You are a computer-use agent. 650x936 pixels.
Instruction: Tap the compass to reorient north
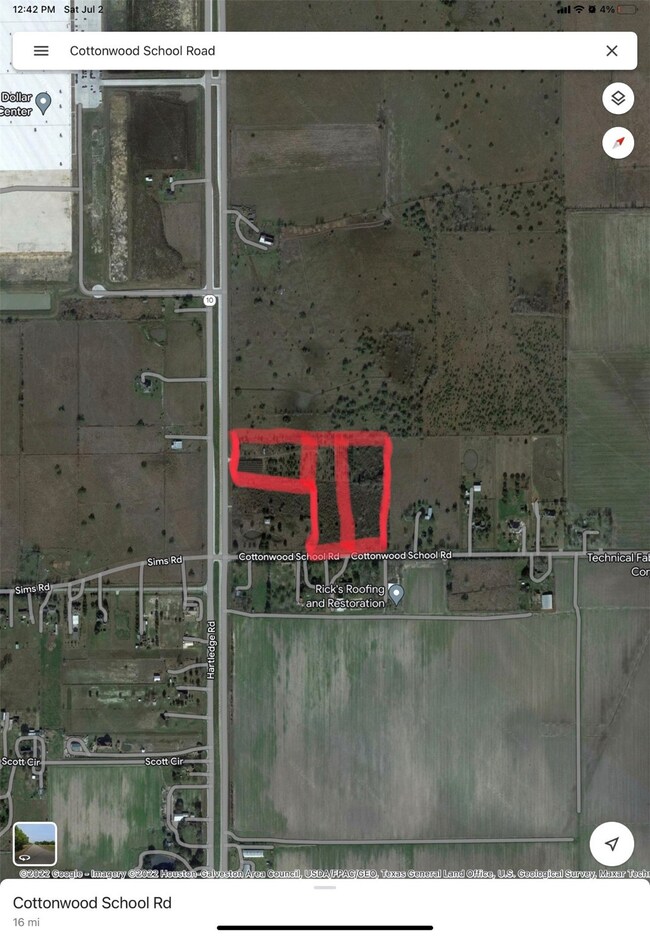pyautogui.click(x=618, y=143)
